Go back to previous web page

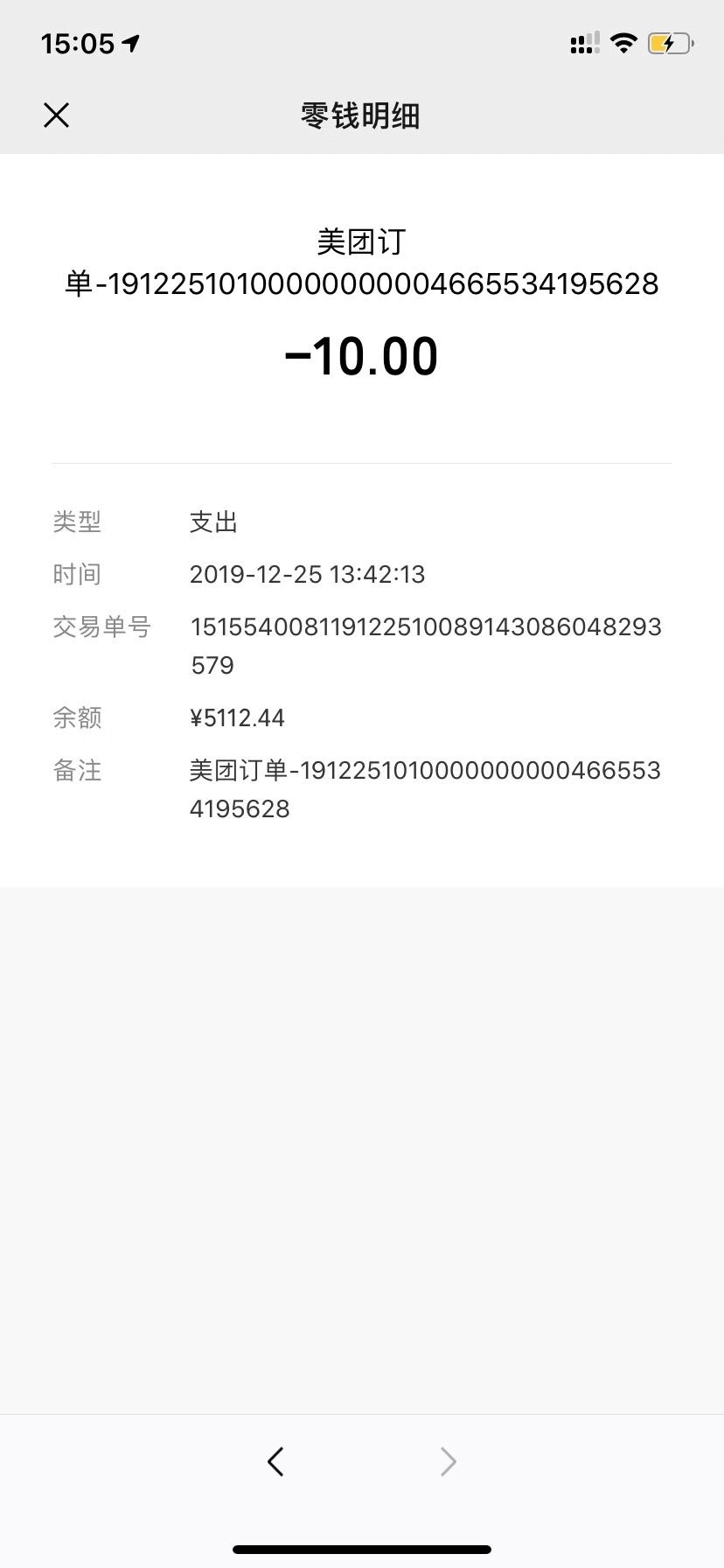point(275,1460)
